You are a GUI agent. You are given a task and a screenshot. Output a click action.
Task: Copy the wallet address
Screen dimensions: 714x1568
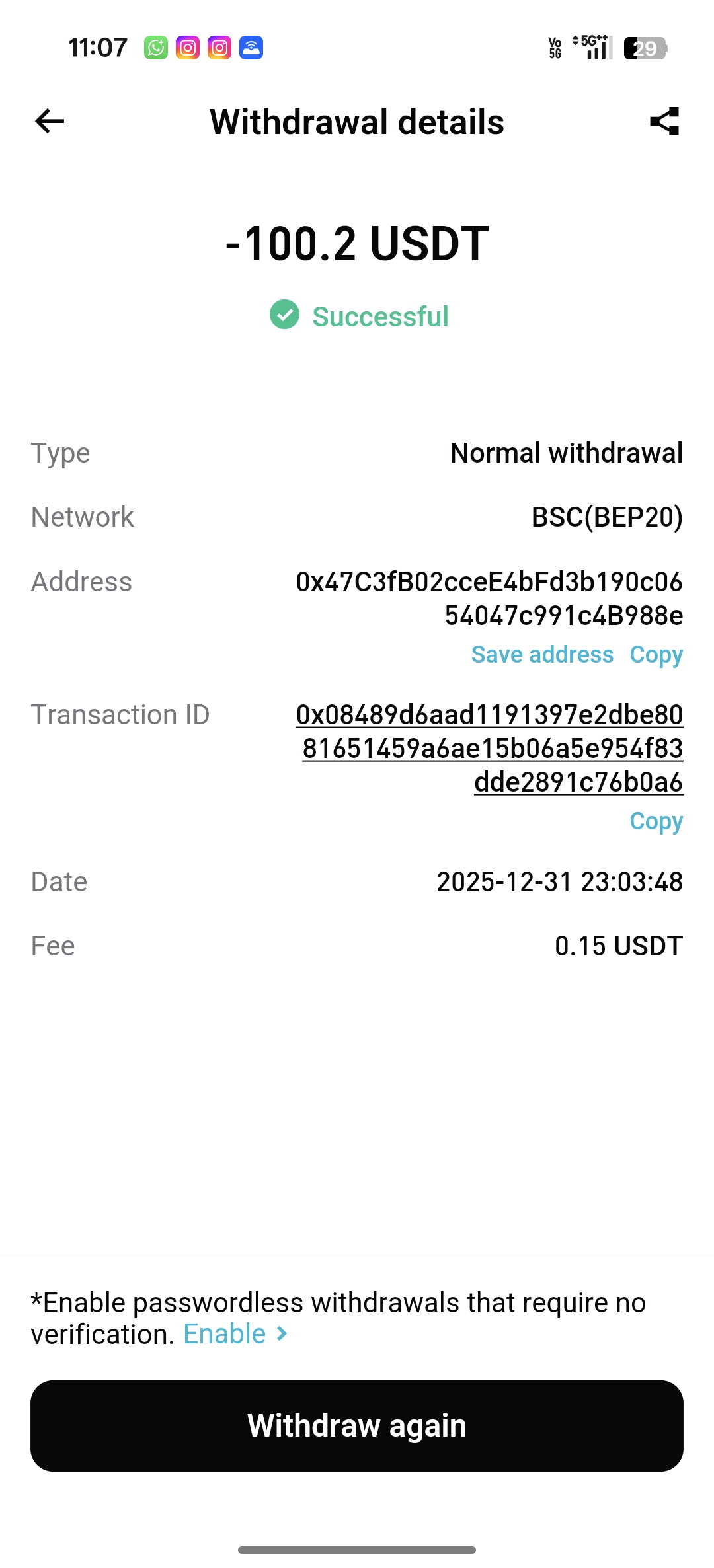656,655
